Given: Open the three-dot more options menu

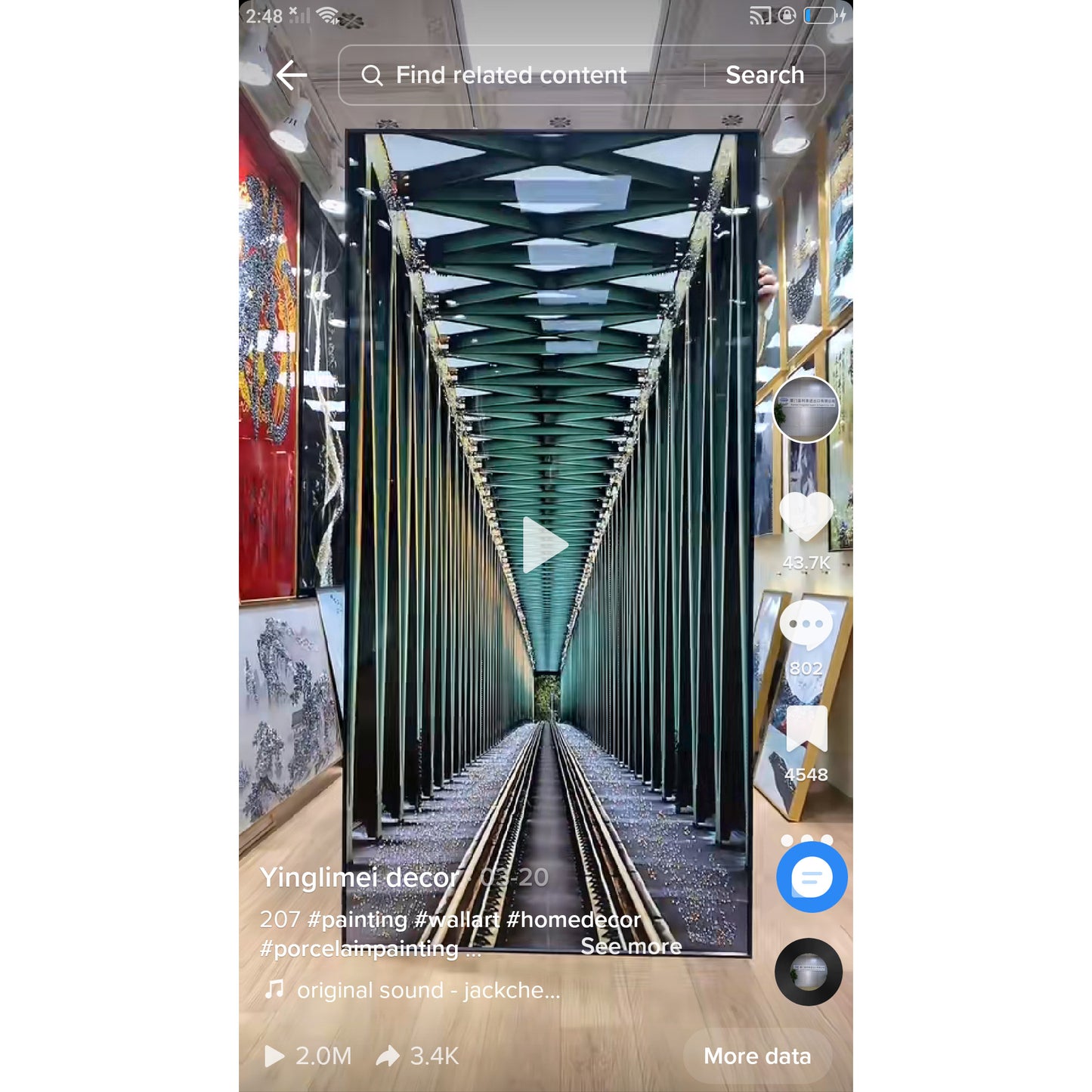Looking at the screenshot, I should coord(806,839).
